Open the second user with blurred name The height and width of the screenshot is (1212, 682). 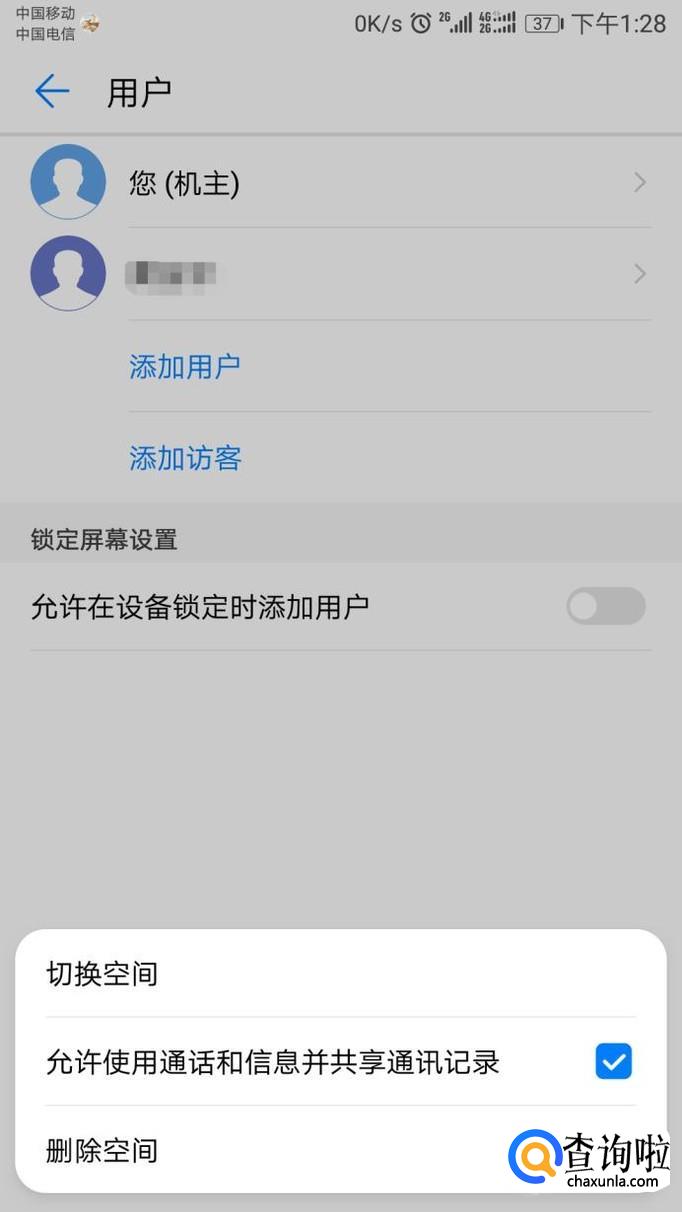340,273
